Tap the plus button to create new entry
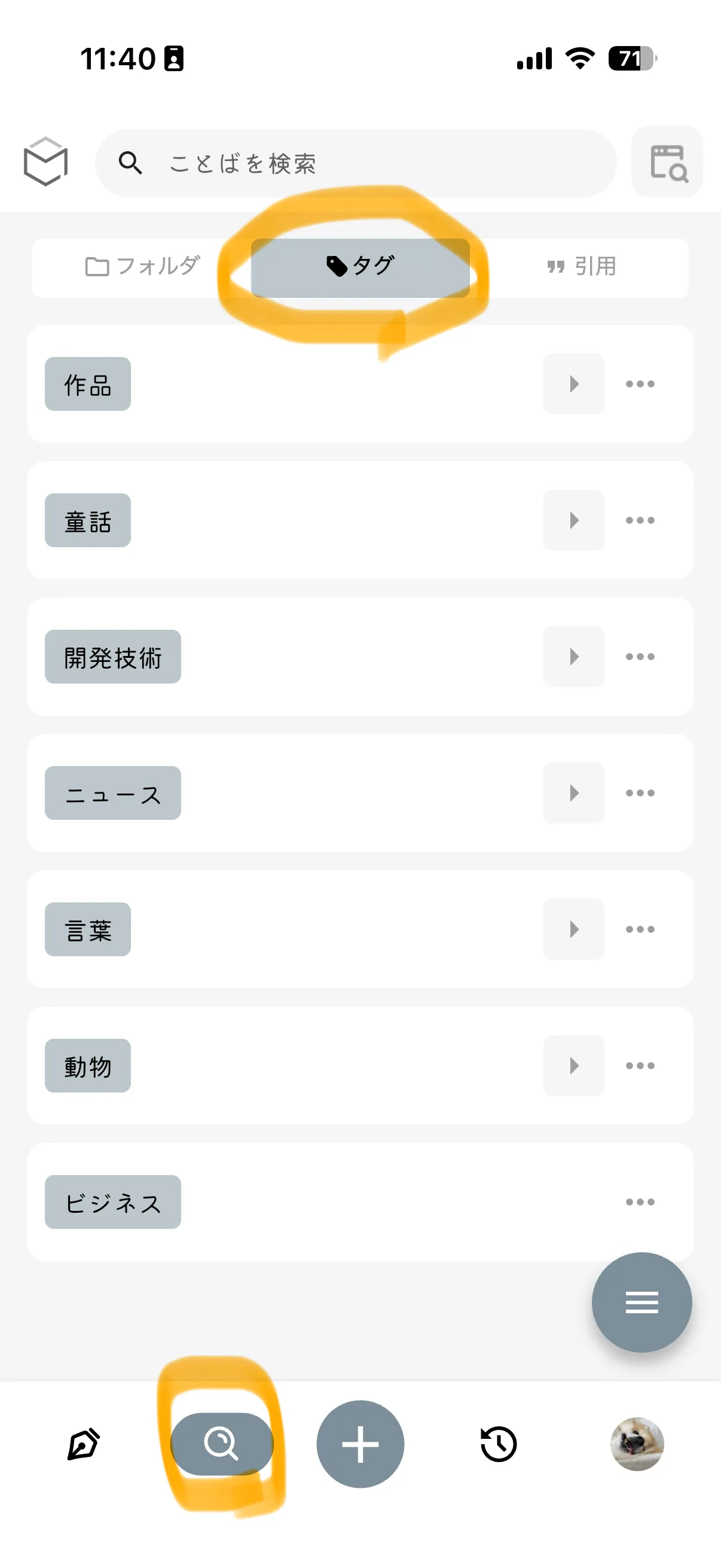The width and height of the screenshot is (721, 1568). tap(360, 1443)
